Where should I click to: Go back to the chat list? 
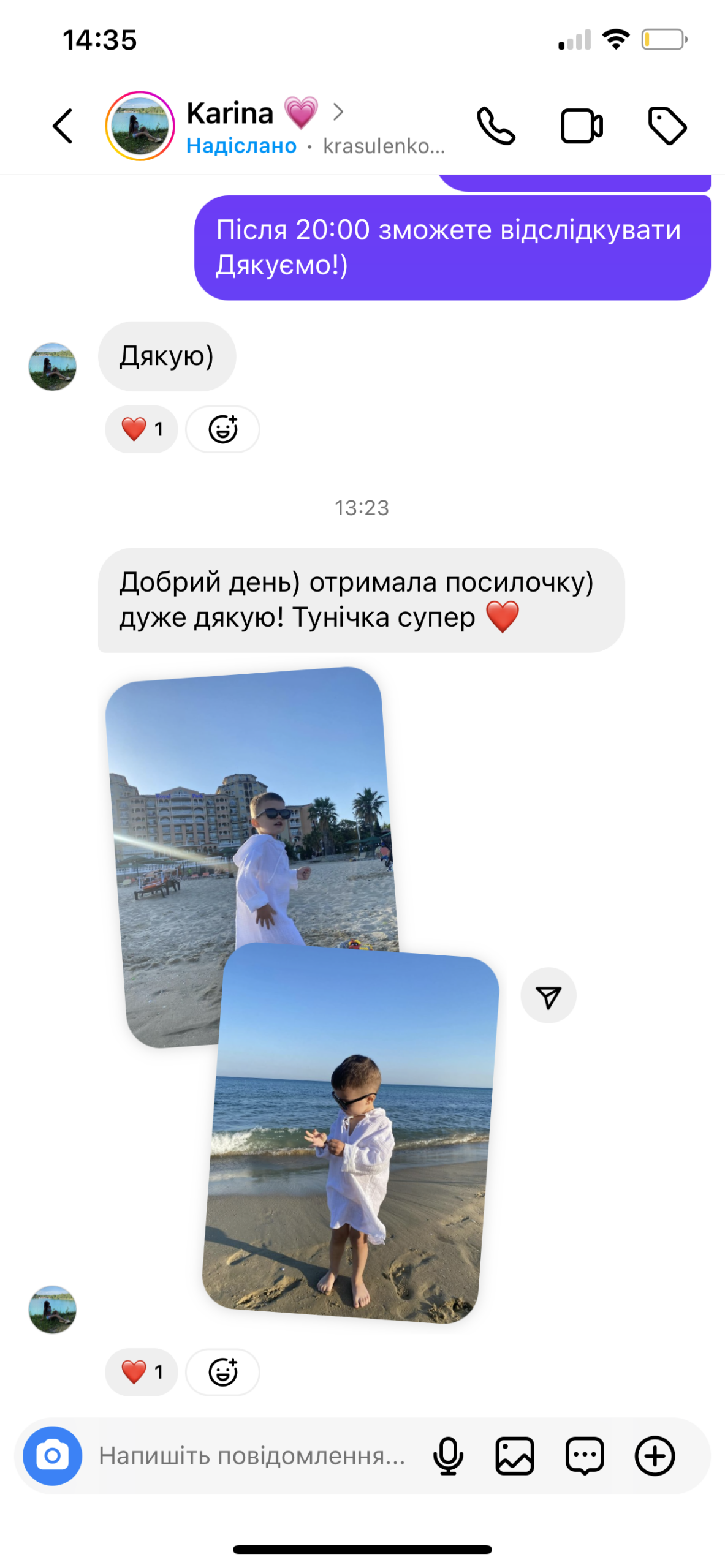pyautogui.click(x=63, y=126)
